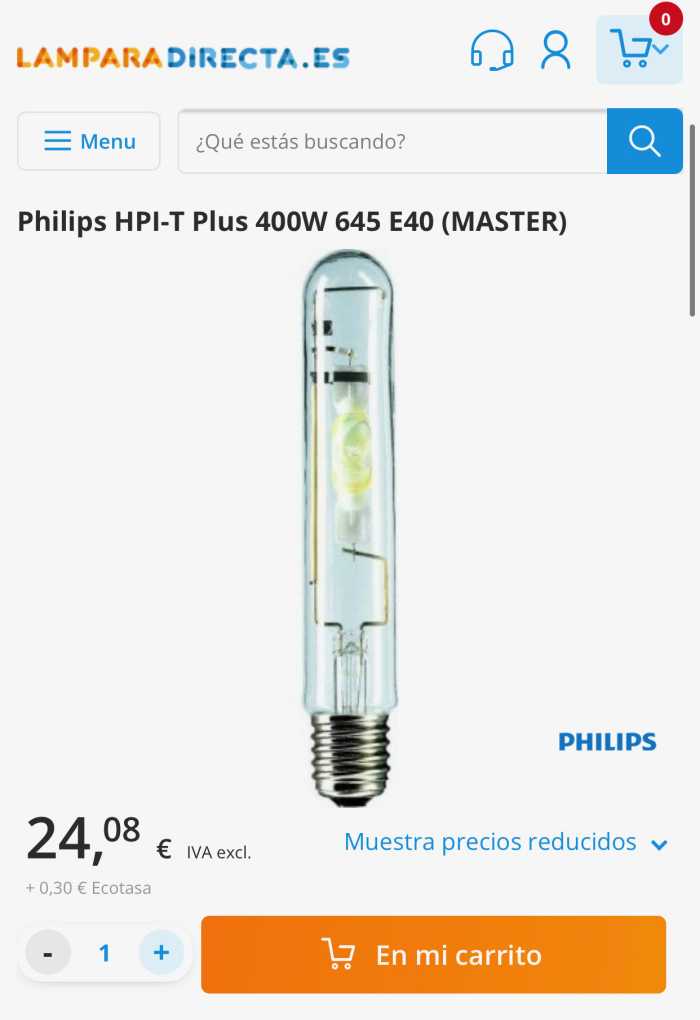
Task: Expand 'Muestra precios reducidos'
Action: click(505, 842)
